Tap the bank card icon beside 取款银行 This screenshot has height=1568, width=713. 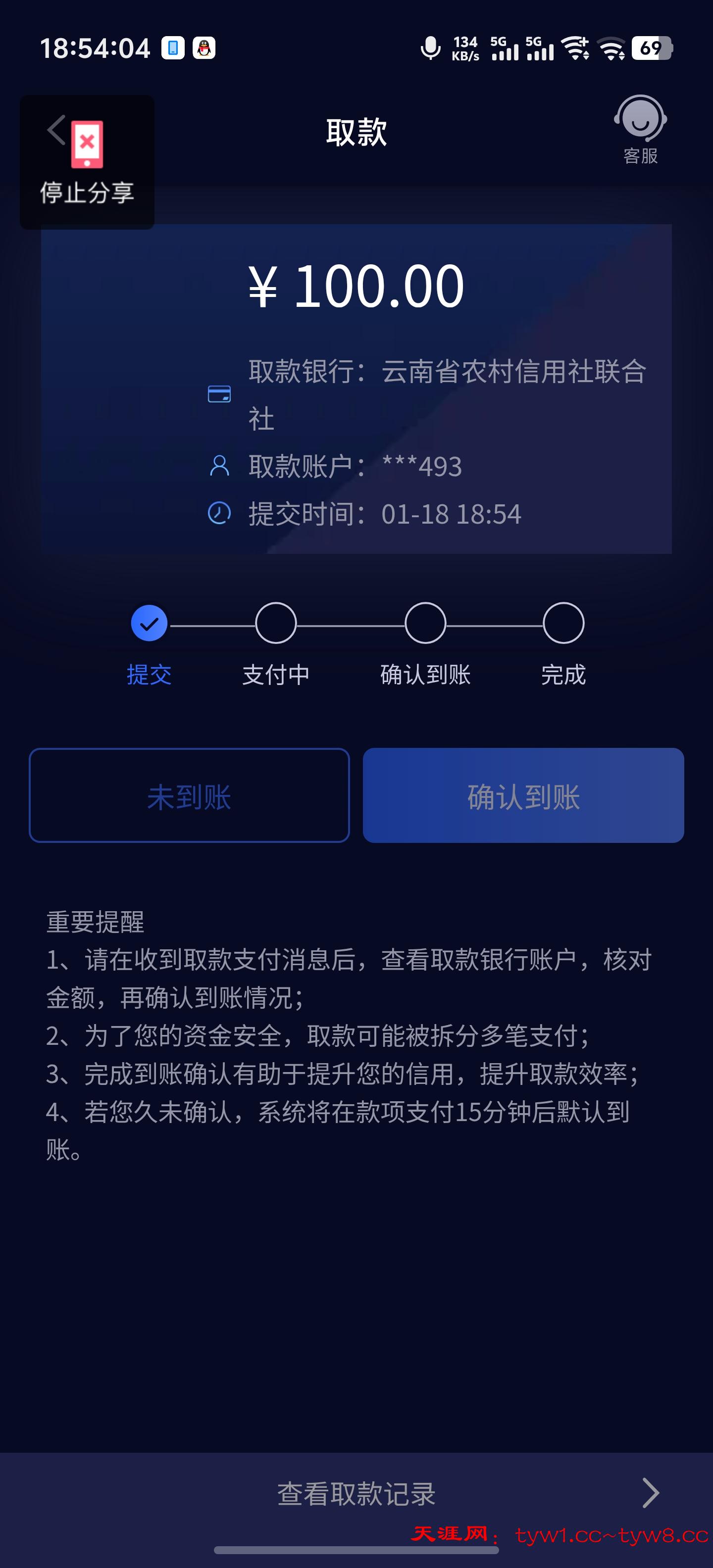click(220, 394)
